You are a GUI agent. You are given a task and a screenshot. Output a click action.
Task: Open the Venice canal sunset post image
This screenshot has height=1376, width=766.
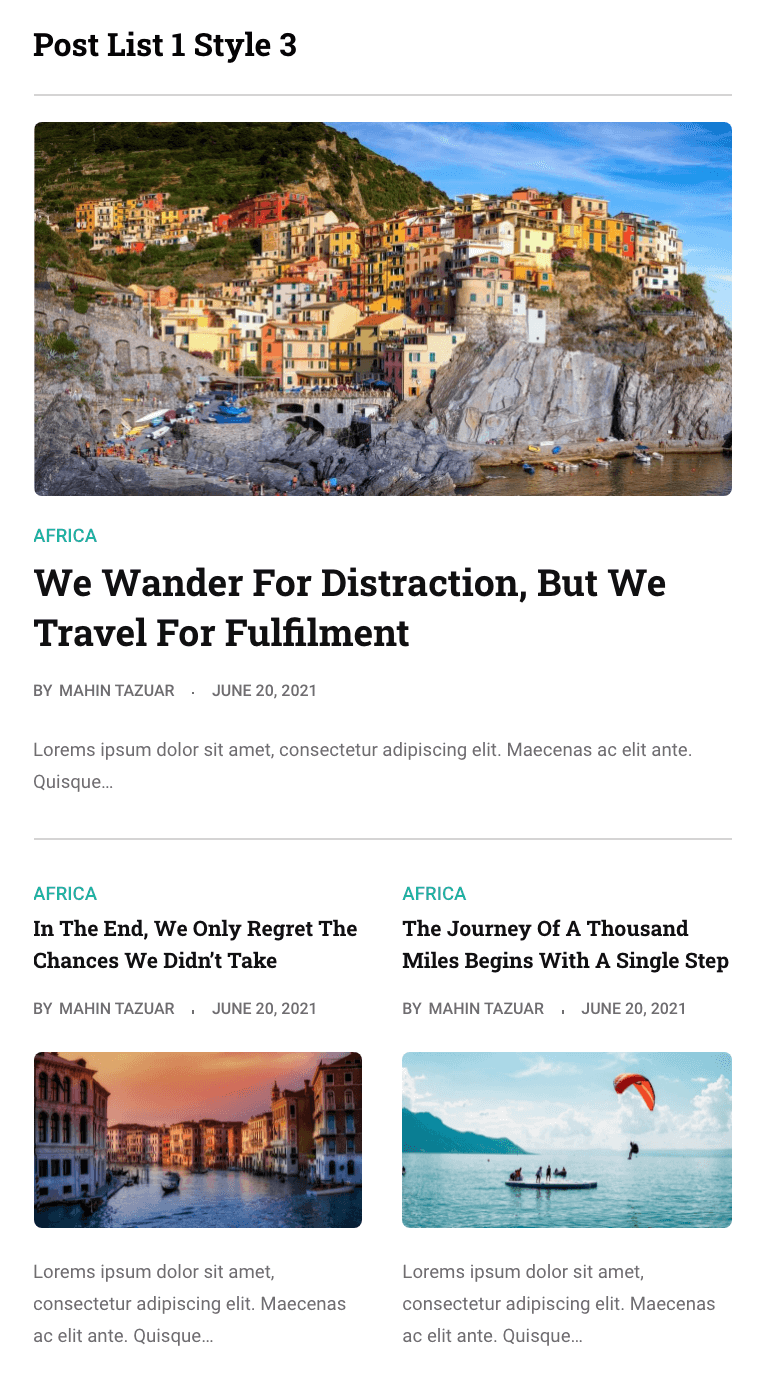[198, 1140]
